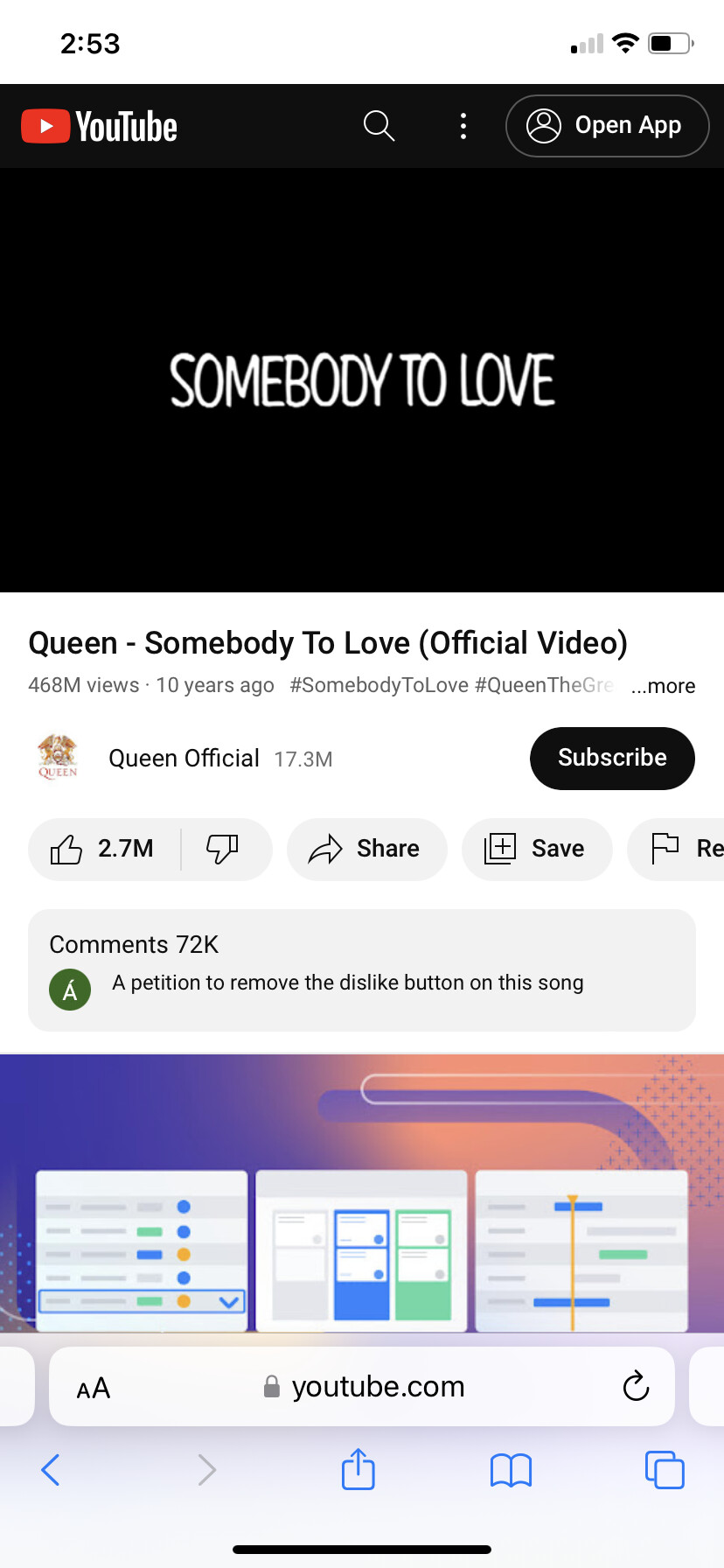The height and width of the screenshot is (1568, 724).
Task: Open Safari's share sheet
Action: 359,1469
